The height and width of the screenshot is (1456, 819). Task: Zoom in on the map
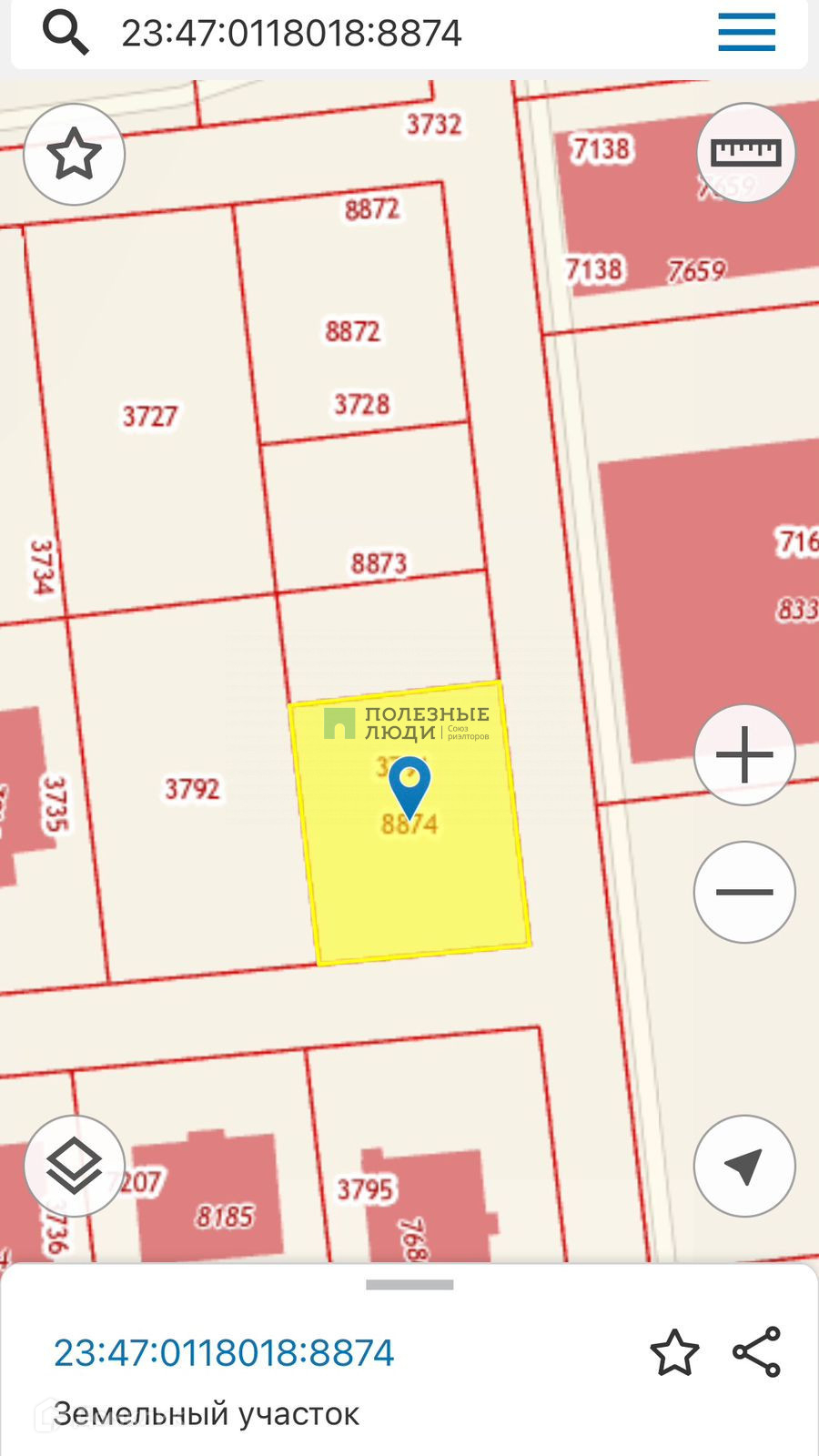coord(744,755)
